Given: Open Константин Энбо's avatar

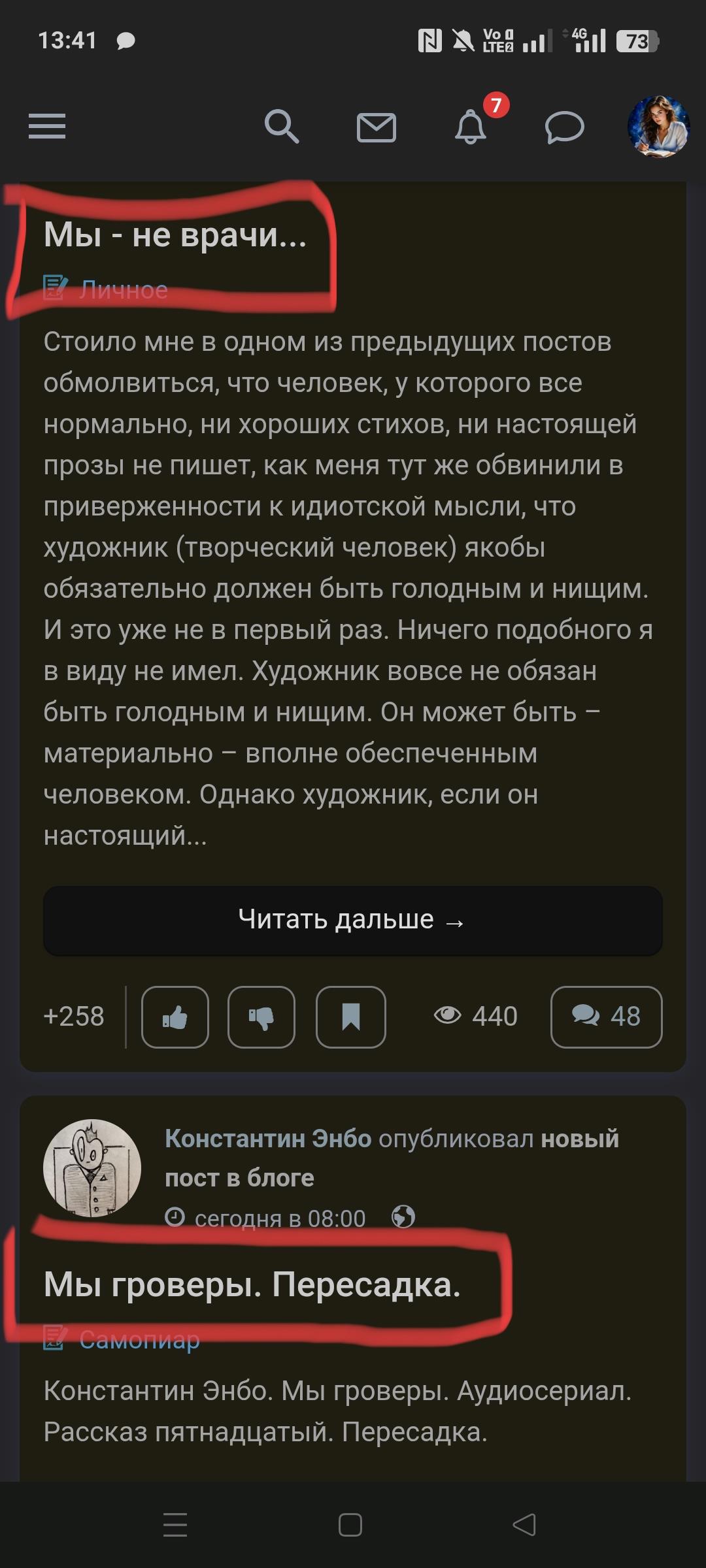Looking at the screenshot, I should click(92, 1168).
